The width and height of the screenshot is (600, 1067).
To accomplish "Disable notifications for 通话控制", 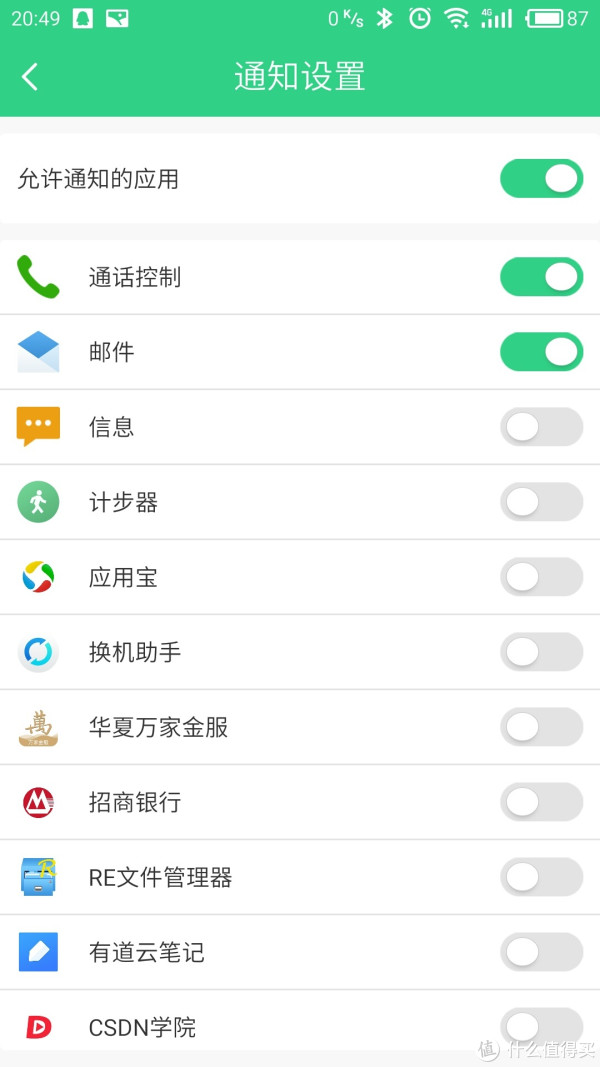I will click(x=541, y=277).
